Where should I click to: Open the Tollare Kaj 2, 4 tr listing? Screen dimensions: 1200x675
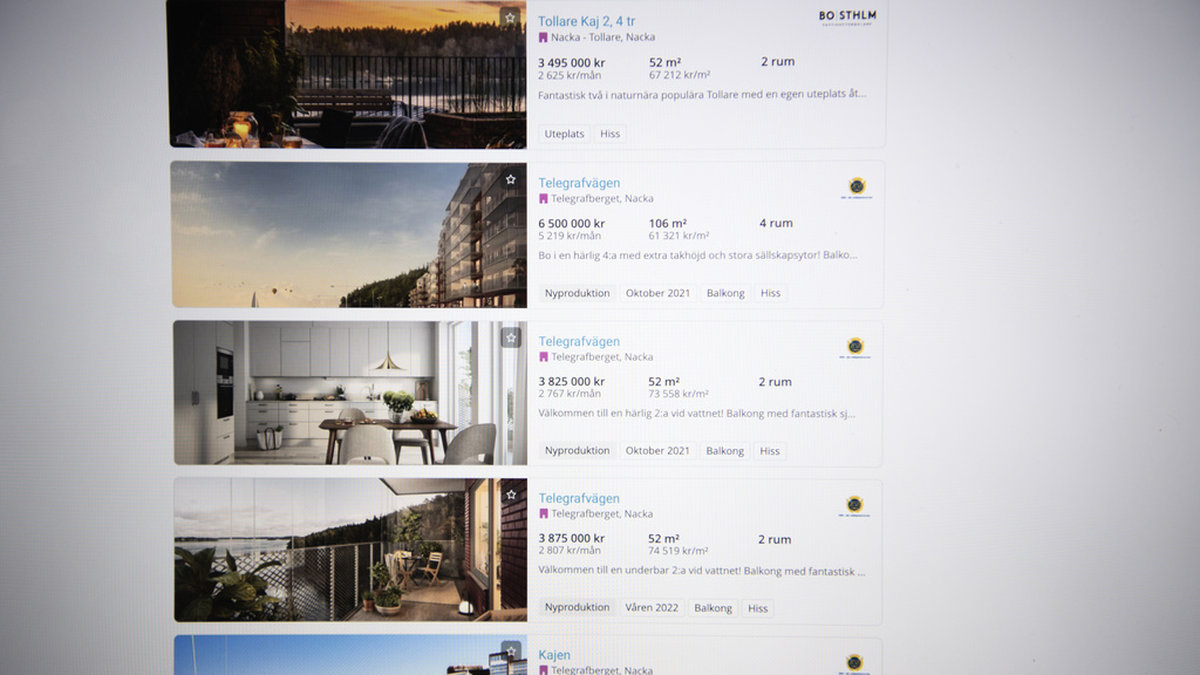pyautogui.click(x=586, y=21)
